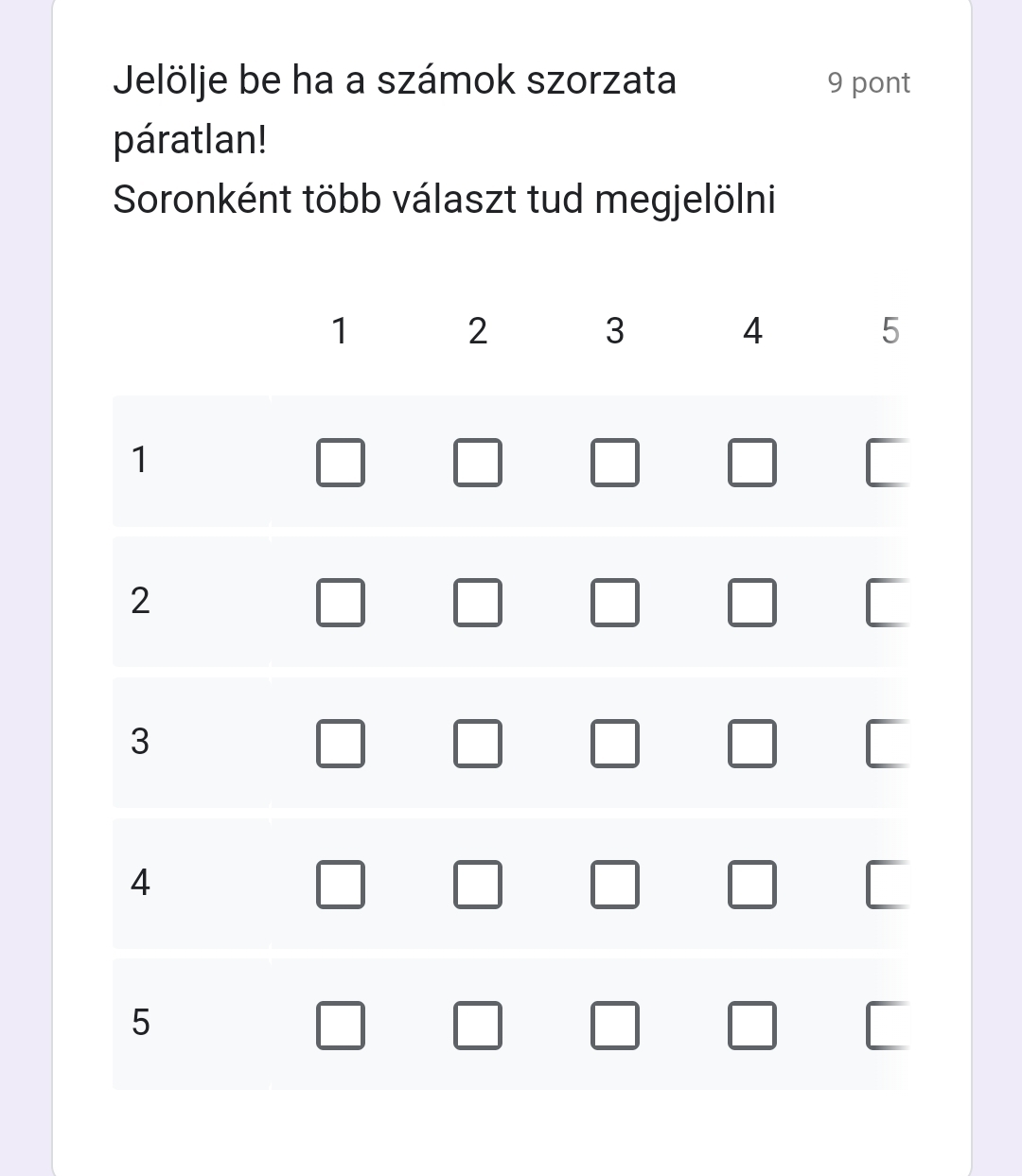This screenshot has width=1022, height=1176.
Task: Check the box at row 1, column 2
Action: [478, 462]
